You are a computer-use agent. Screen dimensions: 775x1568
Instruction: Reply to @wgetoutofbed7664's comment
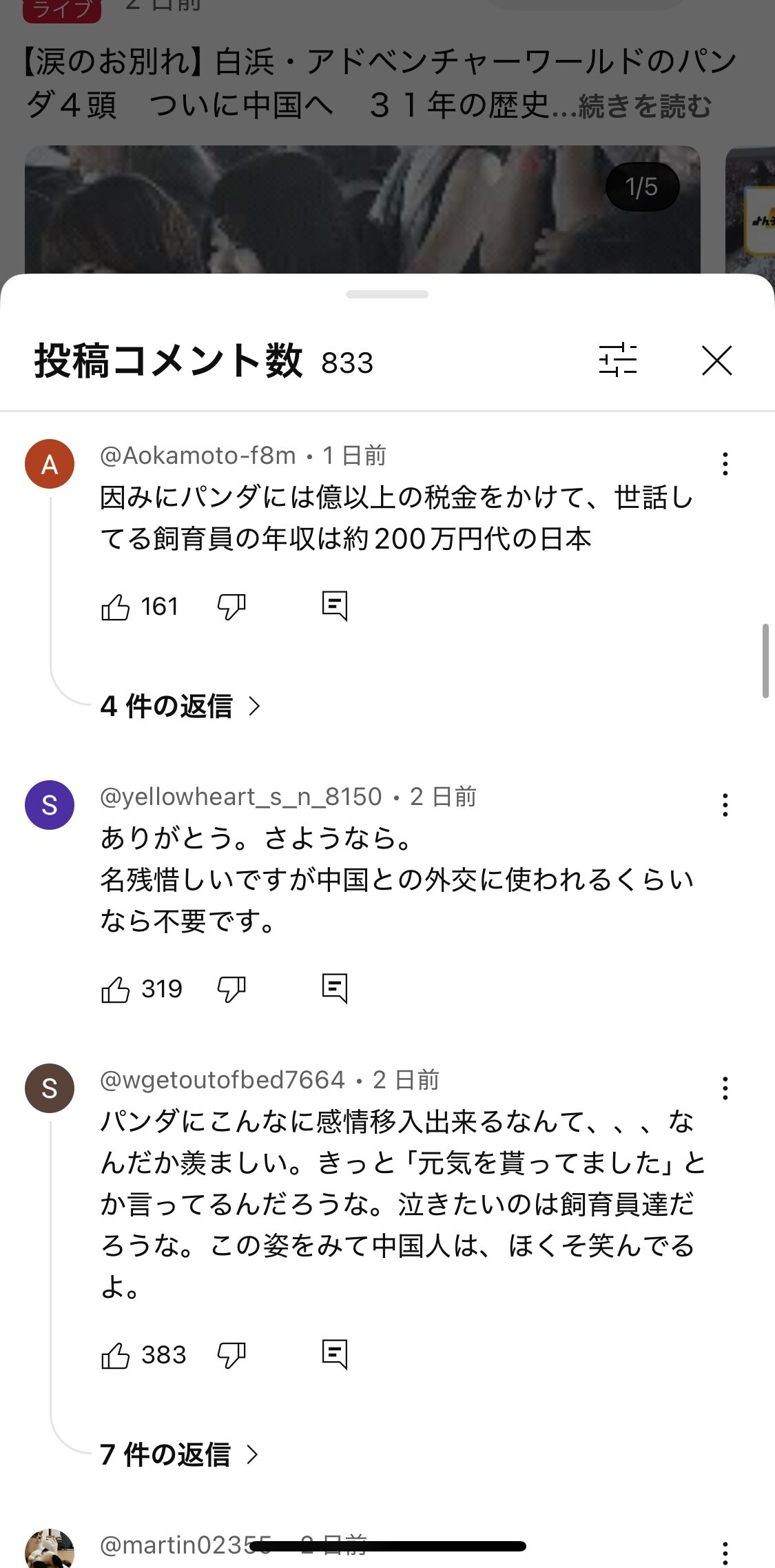pyautogui.click(x=335, y=1355)
